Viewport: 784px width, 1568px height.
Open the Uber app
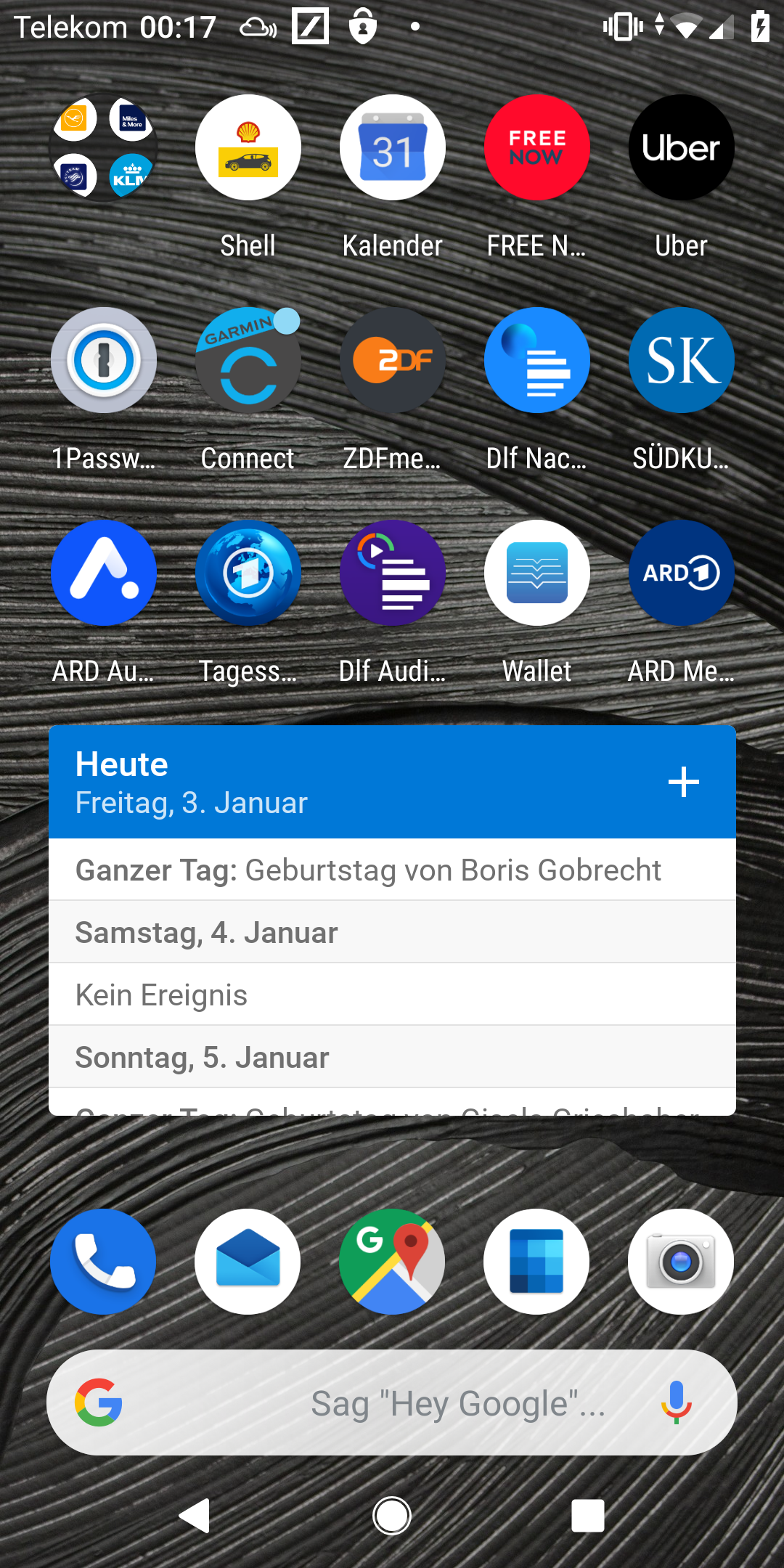coord(681,147)
